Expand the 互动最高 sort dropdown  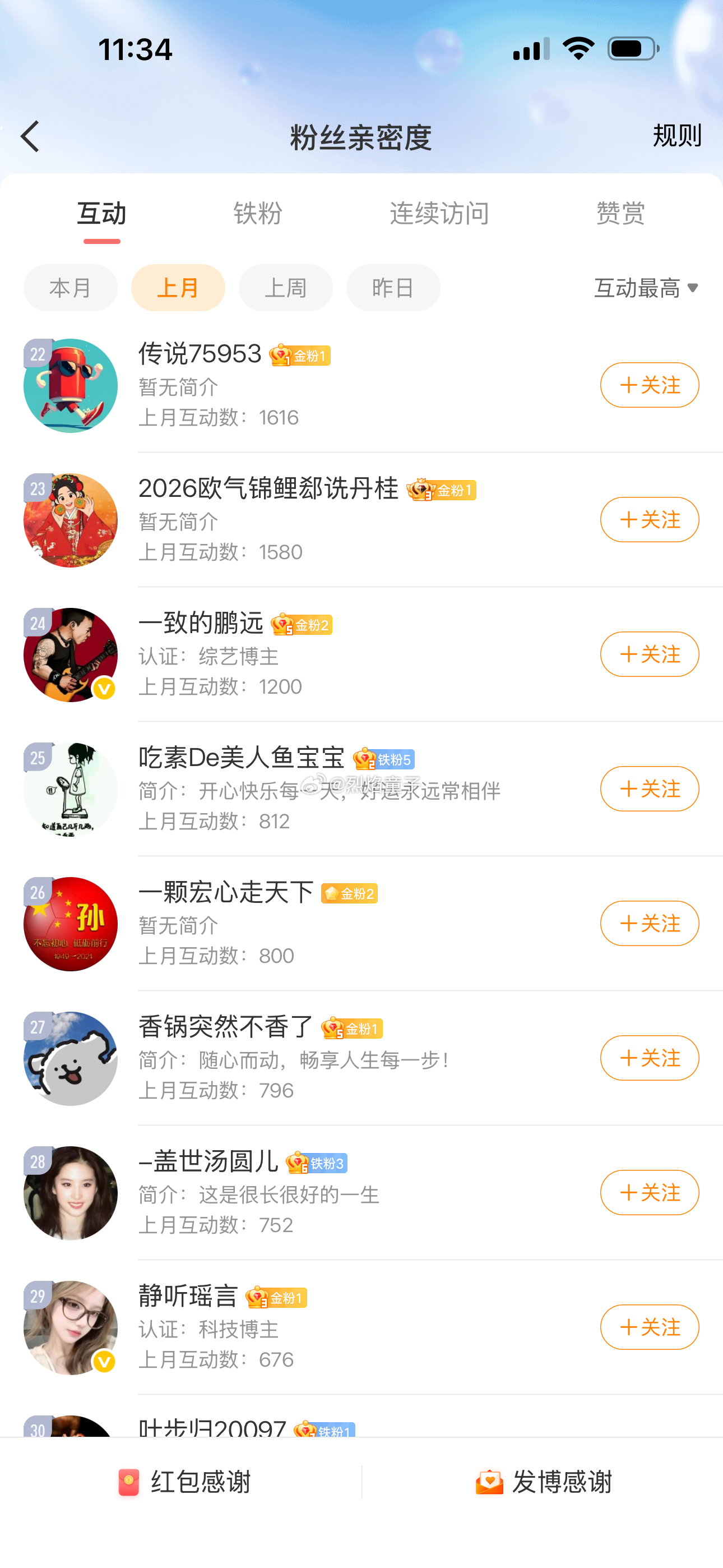[646, 288]
